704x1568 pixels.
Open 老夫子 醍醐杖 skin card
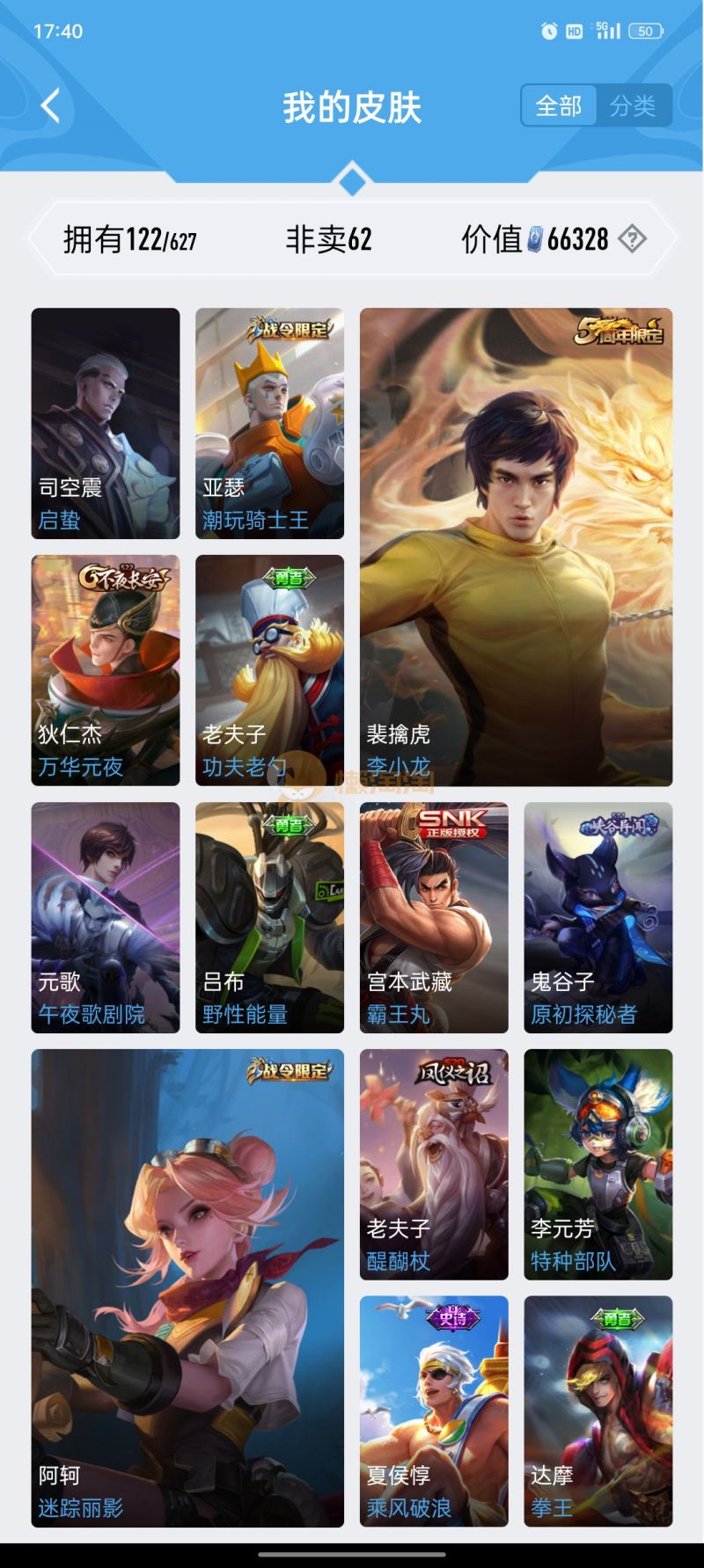tap(434, 1163)
